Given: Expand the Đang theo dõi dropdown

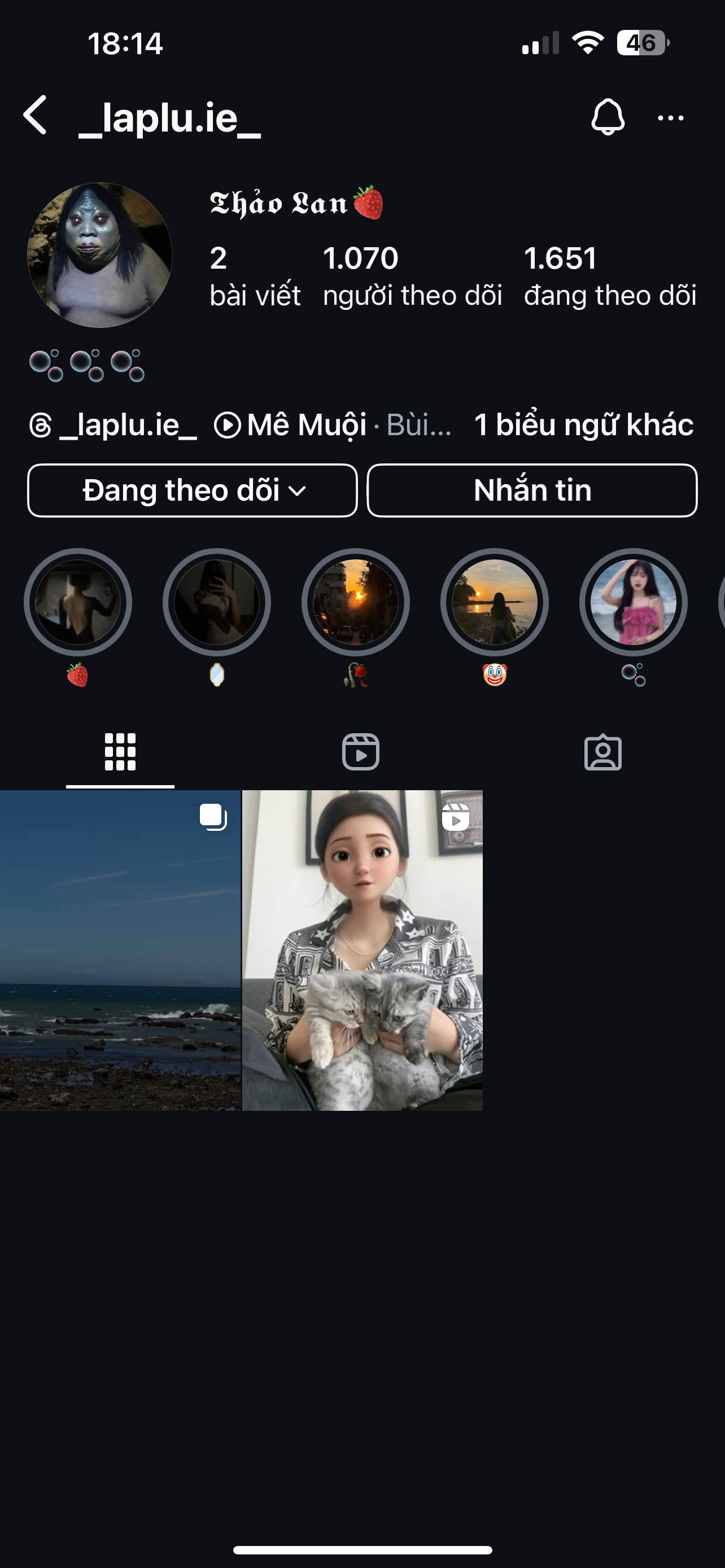Looking at the screenshot, I should tap(193, 490).
